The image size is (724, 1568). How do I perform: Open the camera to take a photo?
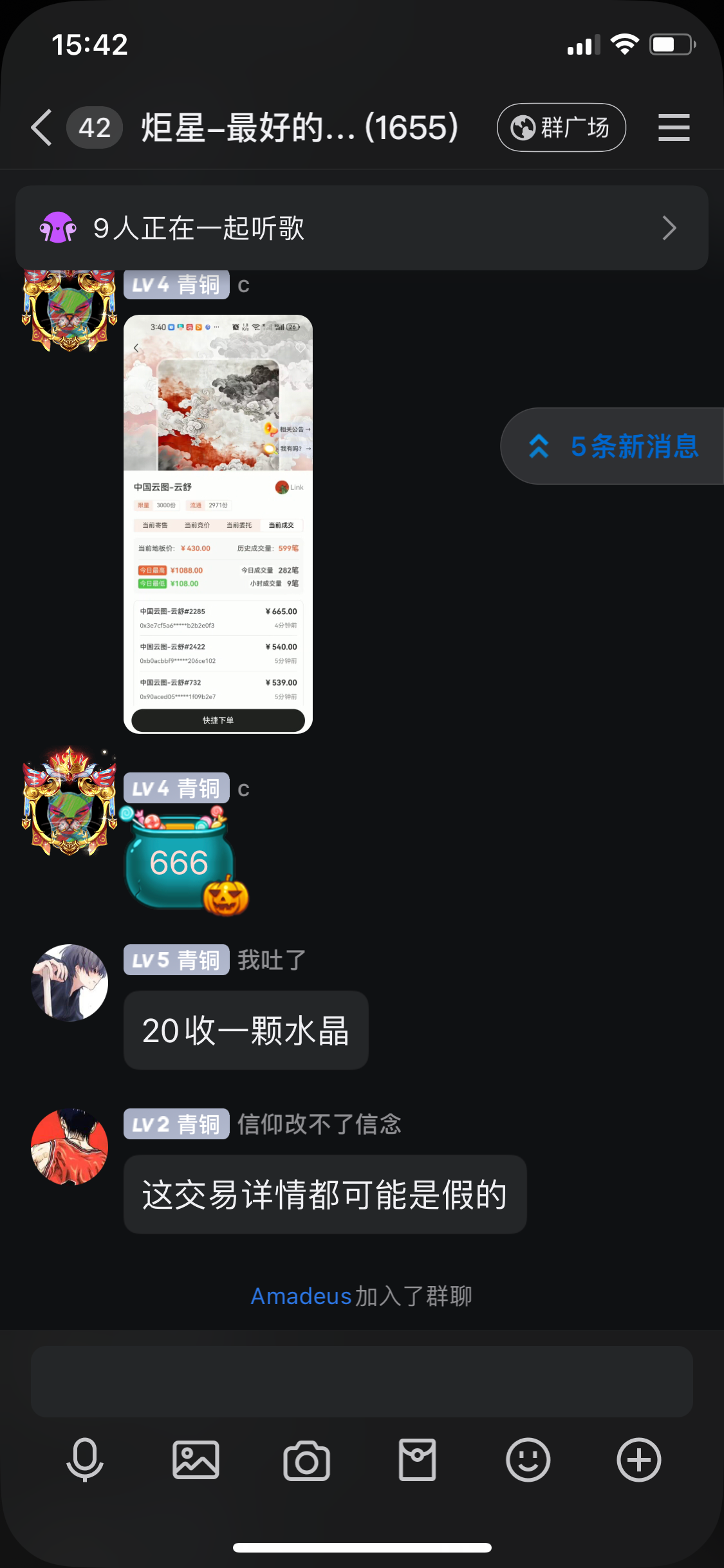click(x=306, y=1460)
